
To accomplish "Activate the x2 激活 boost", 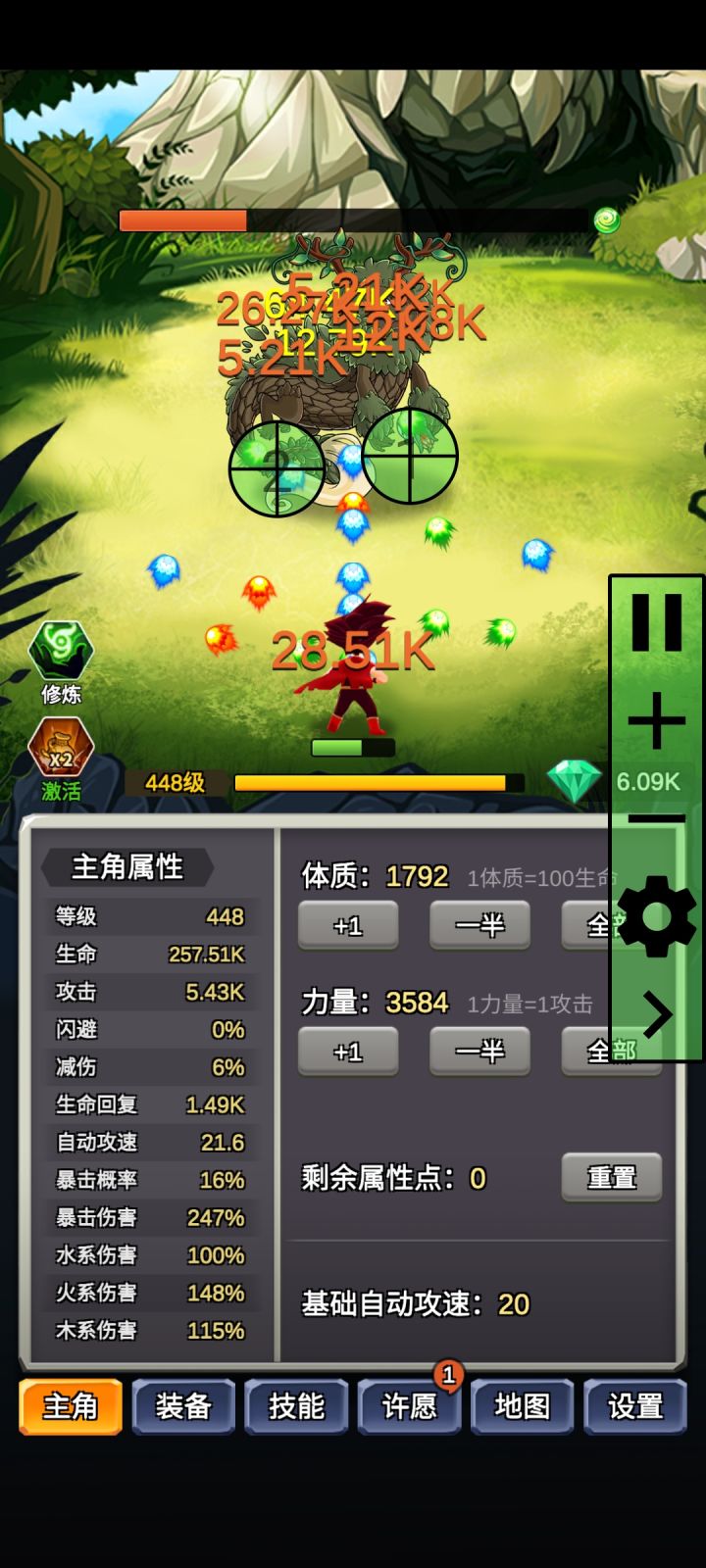I will point(59,747).
